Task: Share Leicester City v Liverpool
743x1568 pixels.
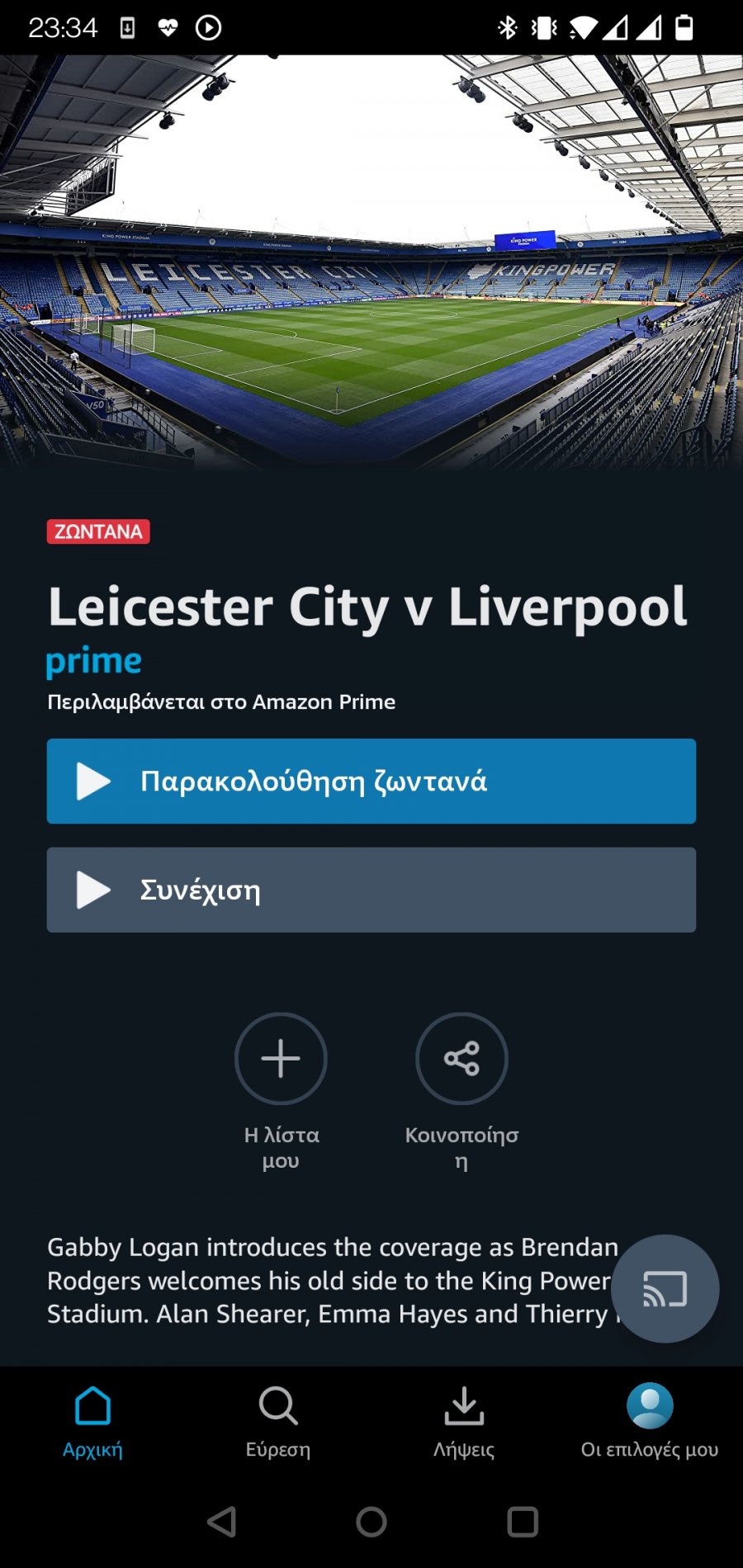Action: coord(461,1059)
